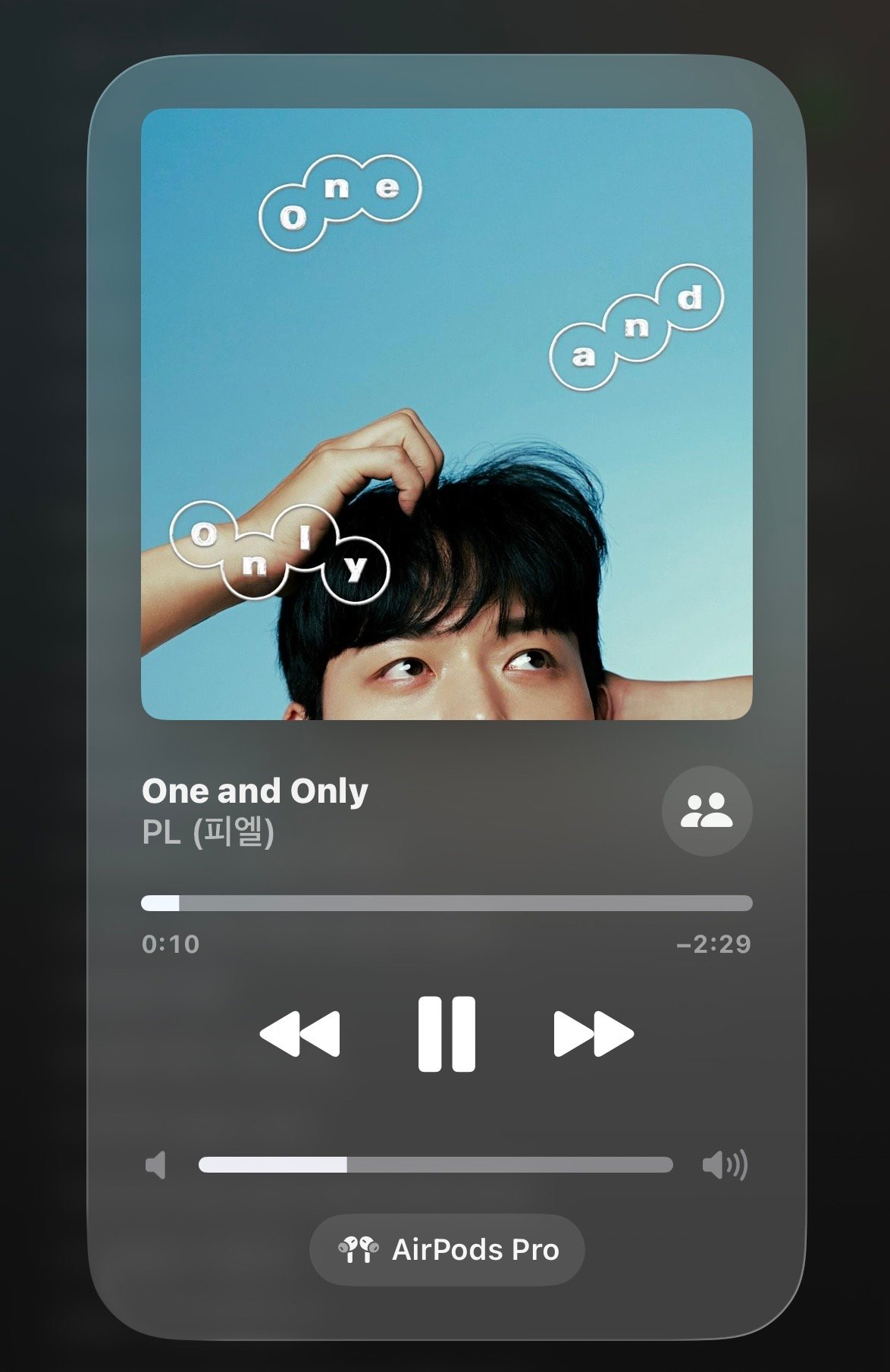This screenshot has height=1372, width=890.
Task: Open the SharePlay people icon
Action: [x=707, y=810]
